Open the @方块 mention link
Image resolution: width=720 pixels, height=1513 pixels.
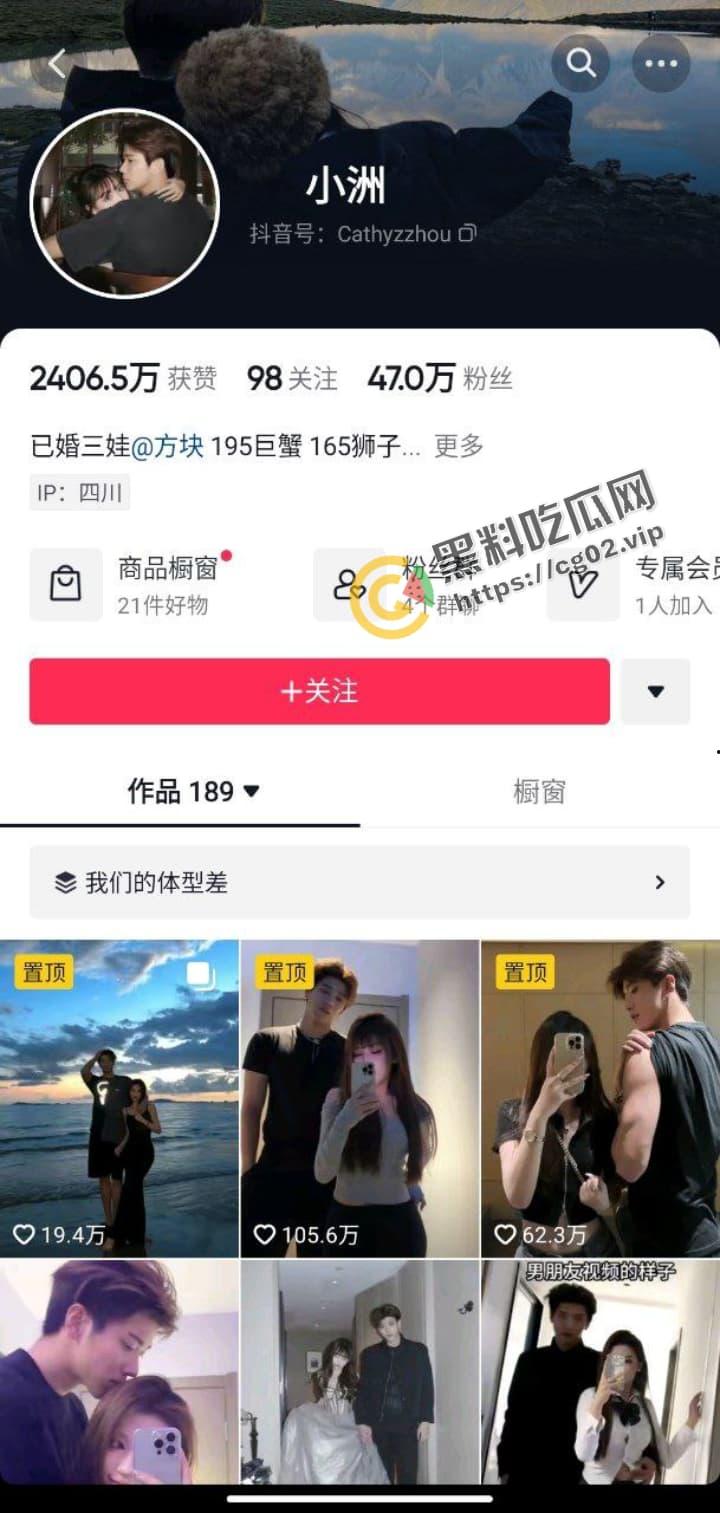167,446
